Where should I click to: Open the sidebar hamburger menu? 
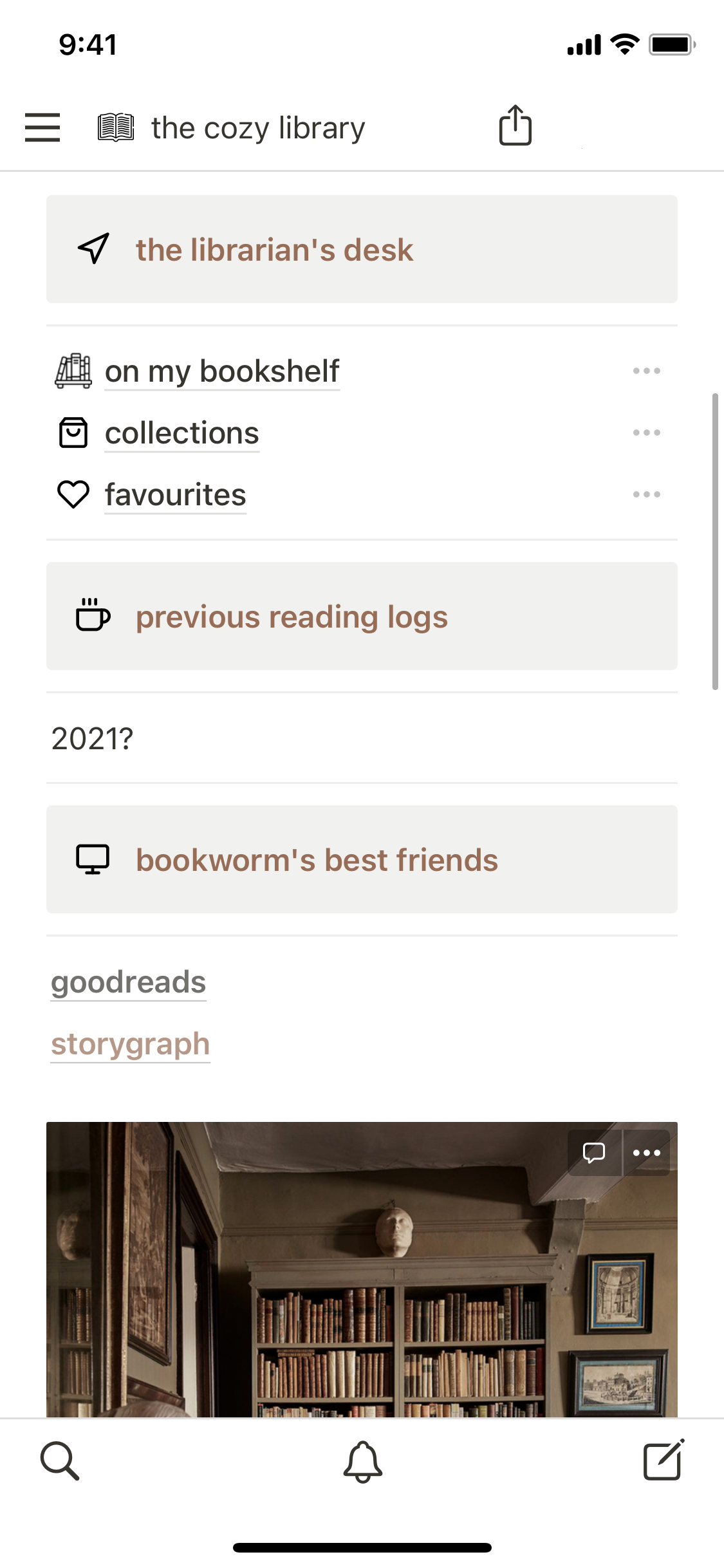point(42,127)
